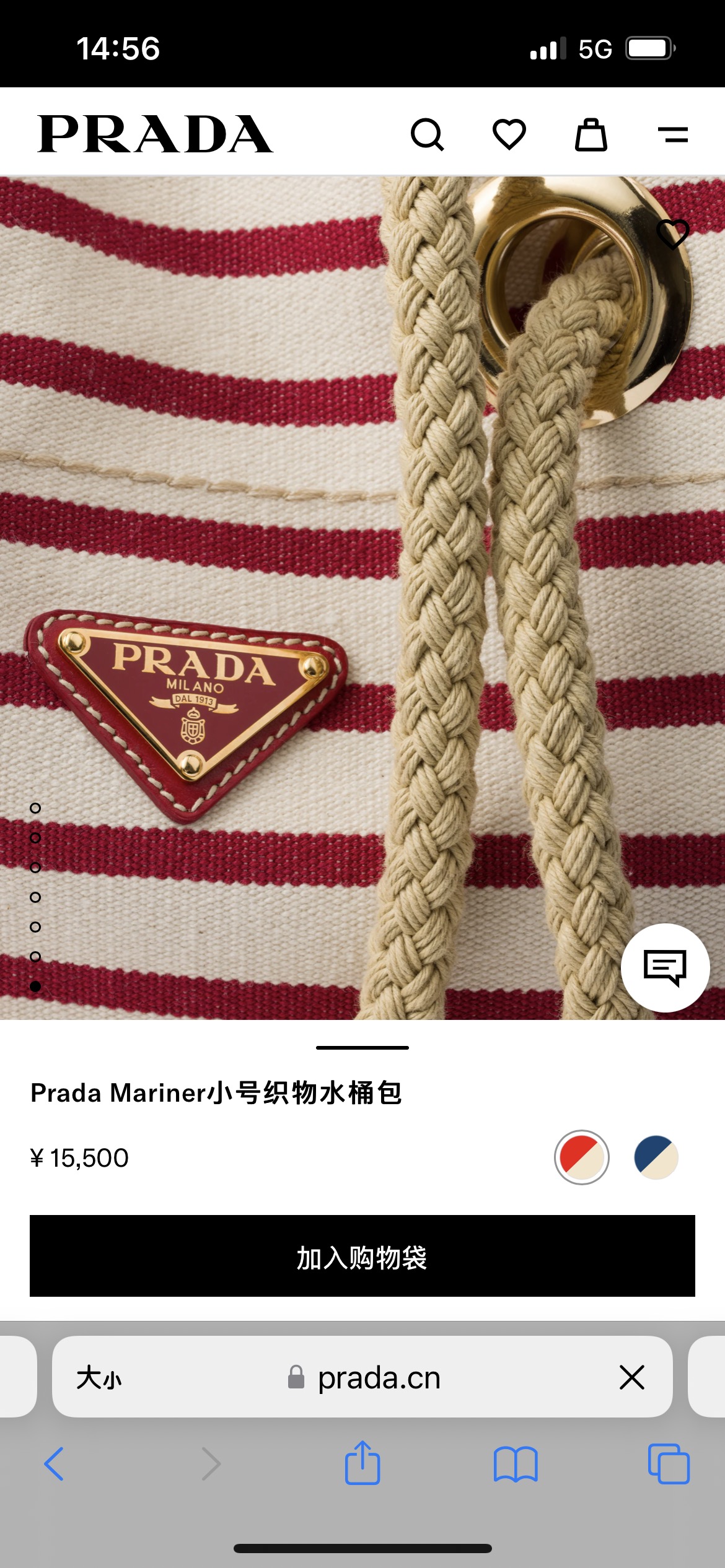
Task: Jump to the first product image dot
Action: (x=35, y=808)
